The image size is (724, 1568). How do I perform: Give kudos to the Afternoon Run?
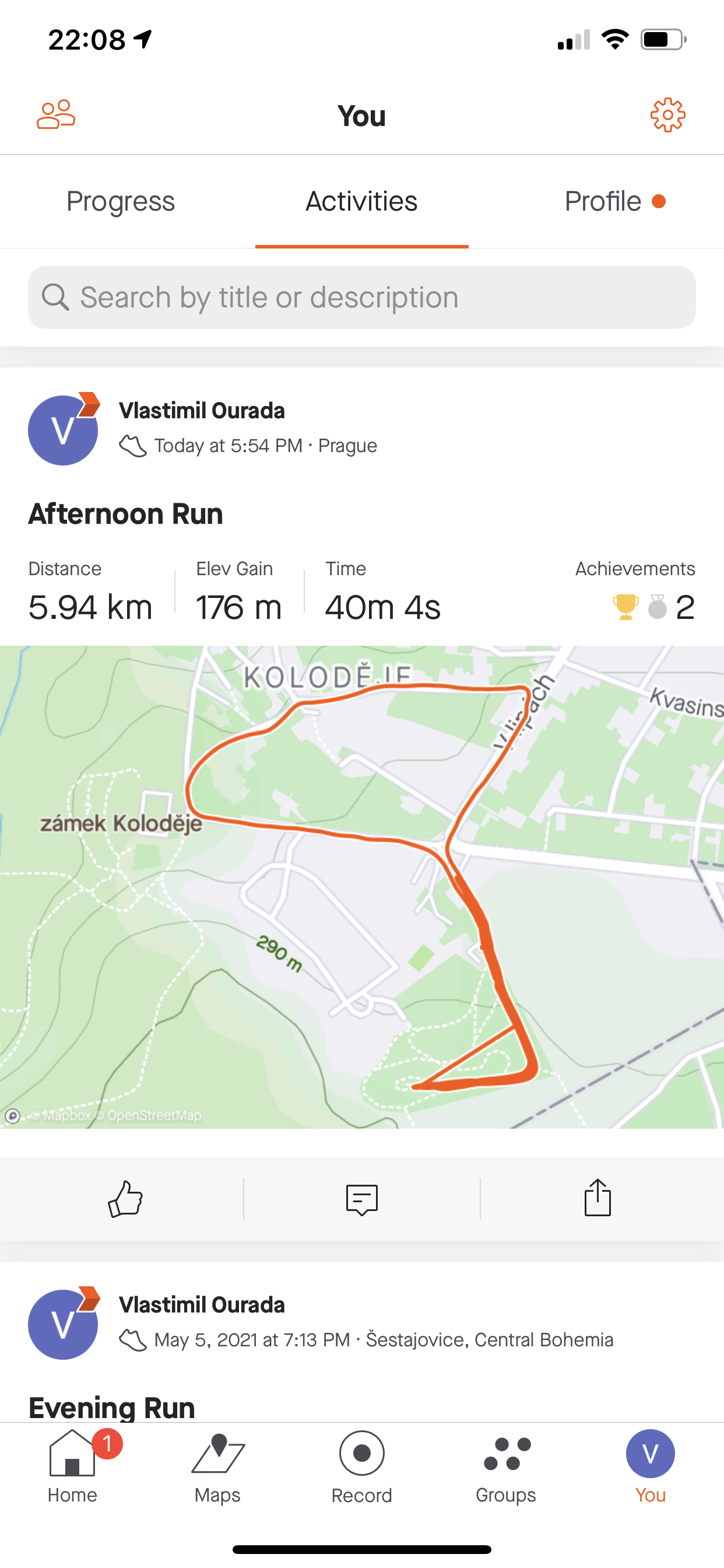tap(125, 1199)
